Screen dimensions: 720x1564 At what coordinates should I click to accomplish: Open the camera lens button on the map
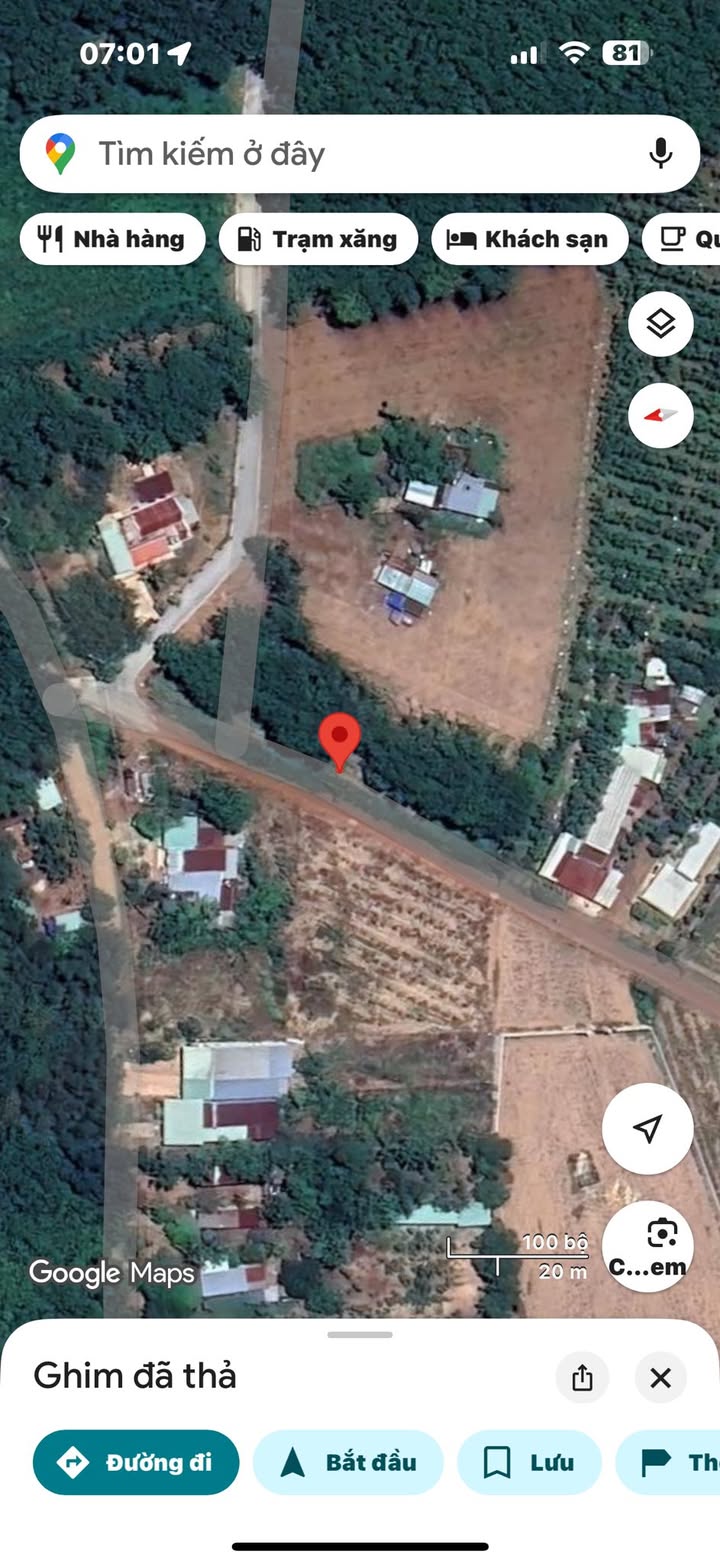648,1245
